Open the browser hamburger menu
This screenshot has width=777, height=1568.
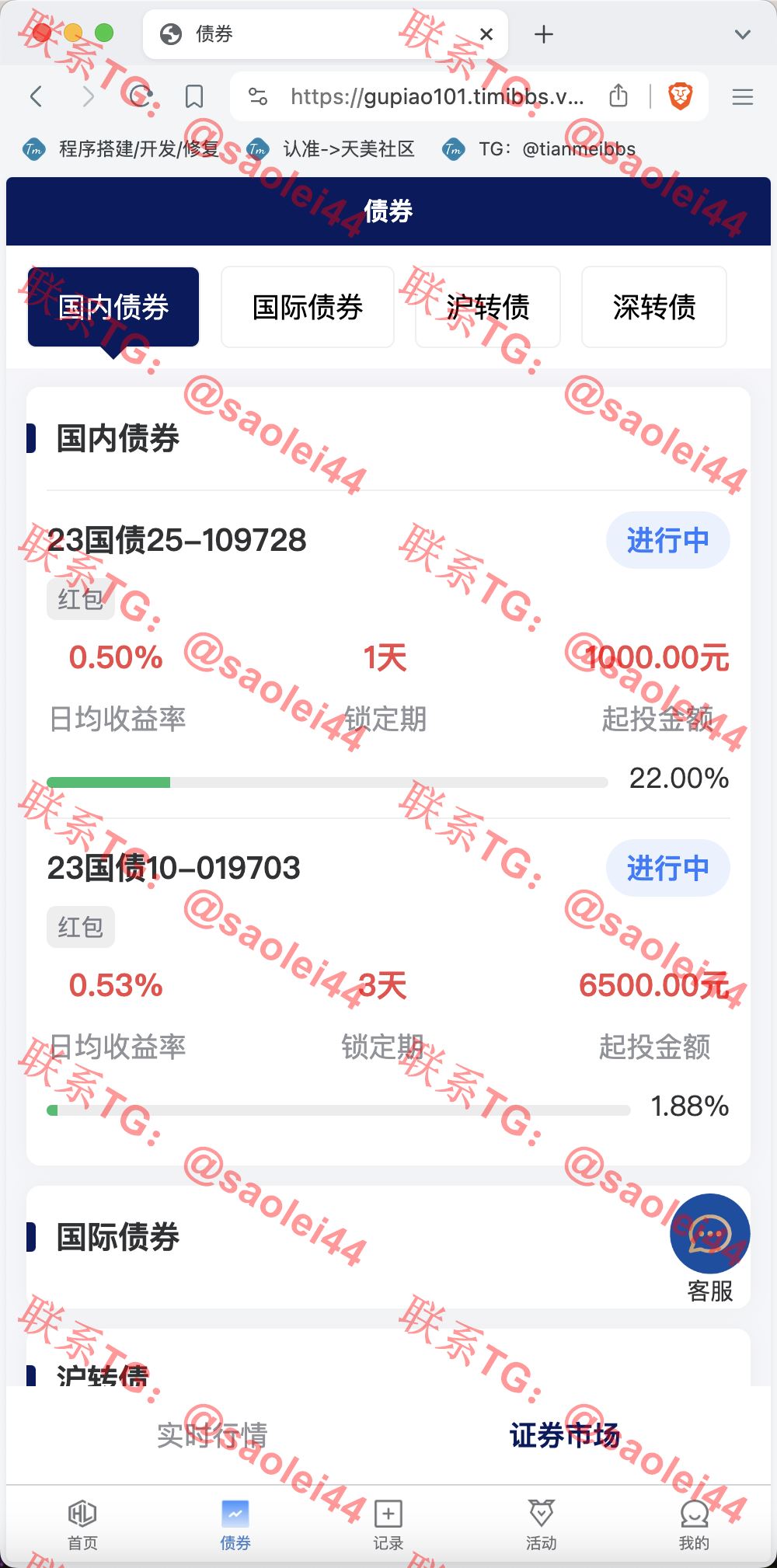[x=743, y=96]
